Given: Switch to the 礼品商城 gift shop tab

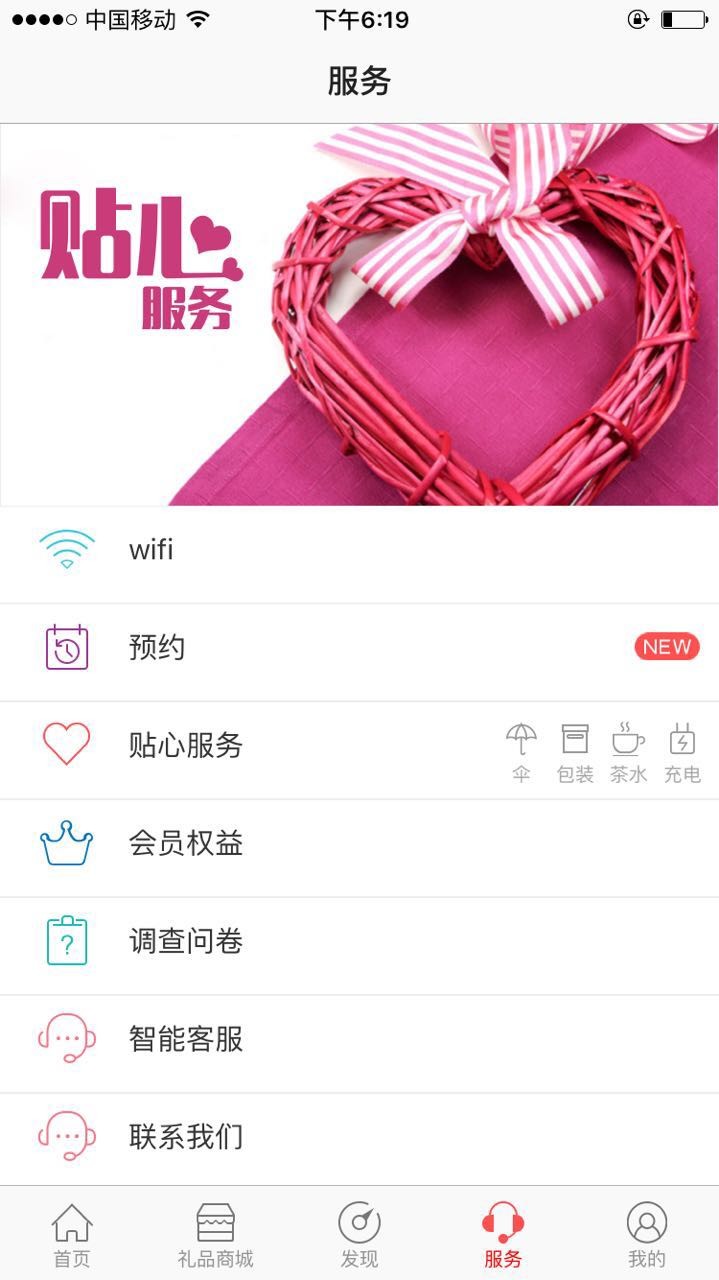Looking at the screenshot, I should coord(216,1235).
